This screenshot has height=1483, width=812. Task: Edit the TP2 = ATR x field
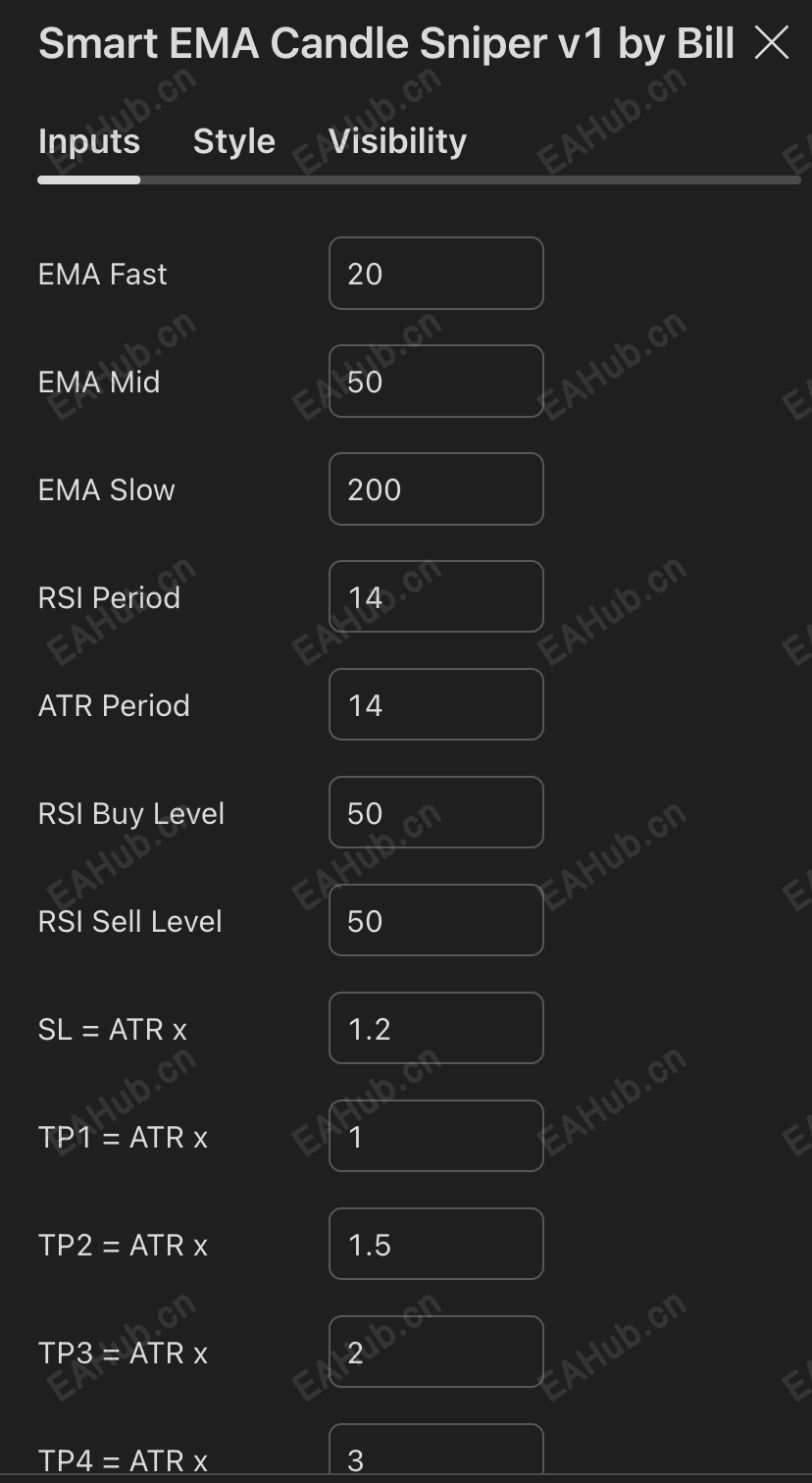(435, 1245)
